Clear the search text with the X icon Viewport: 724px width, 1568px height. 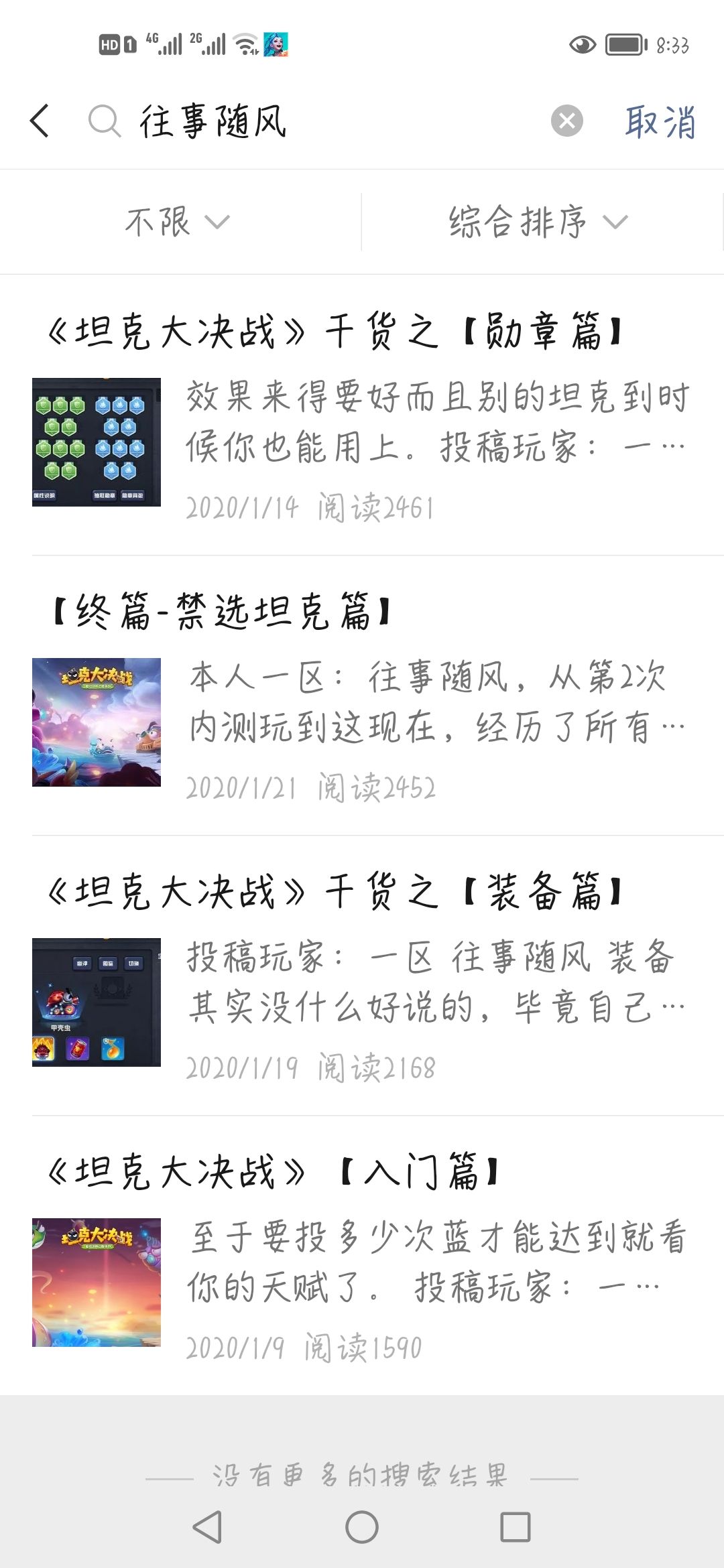click(566, 121)
